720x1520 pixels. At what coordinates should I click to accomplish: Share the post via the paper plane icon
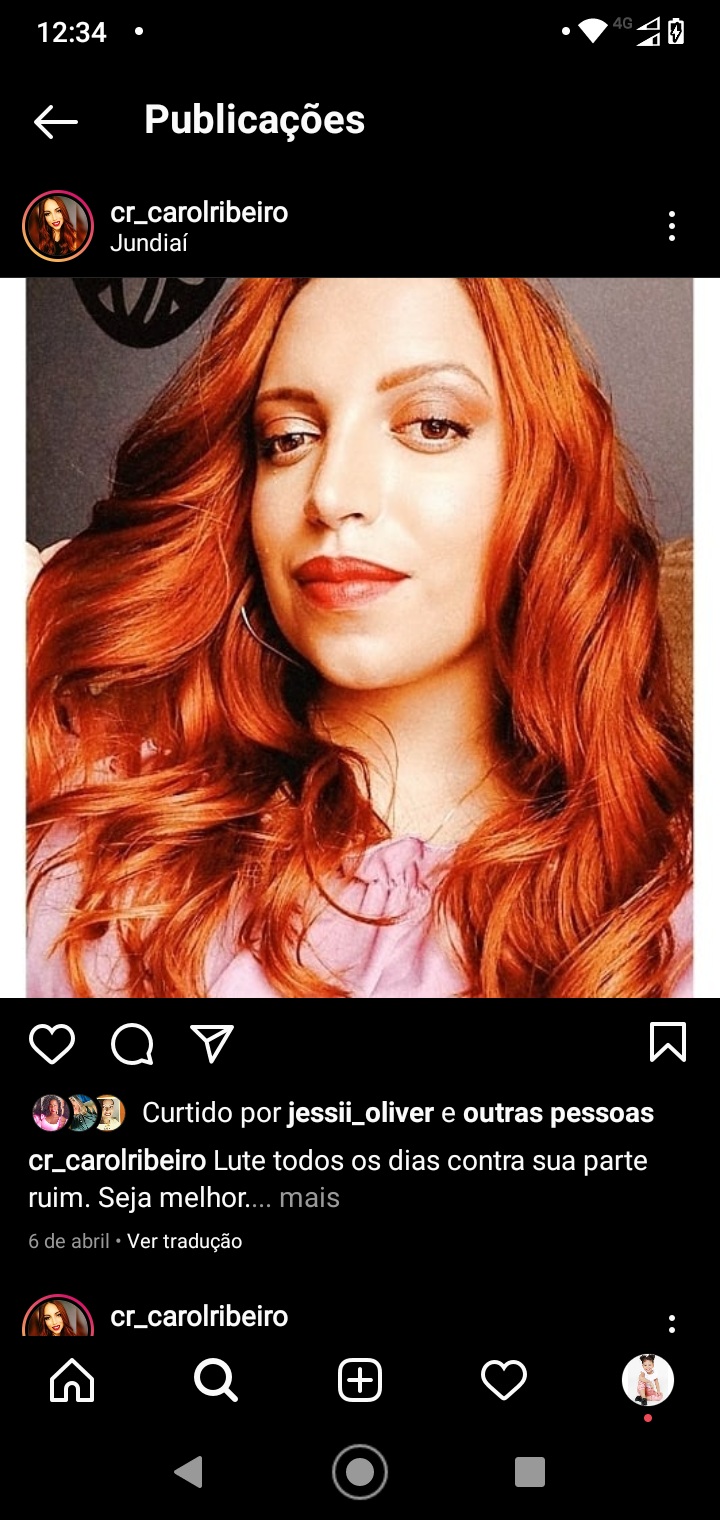212,1044
